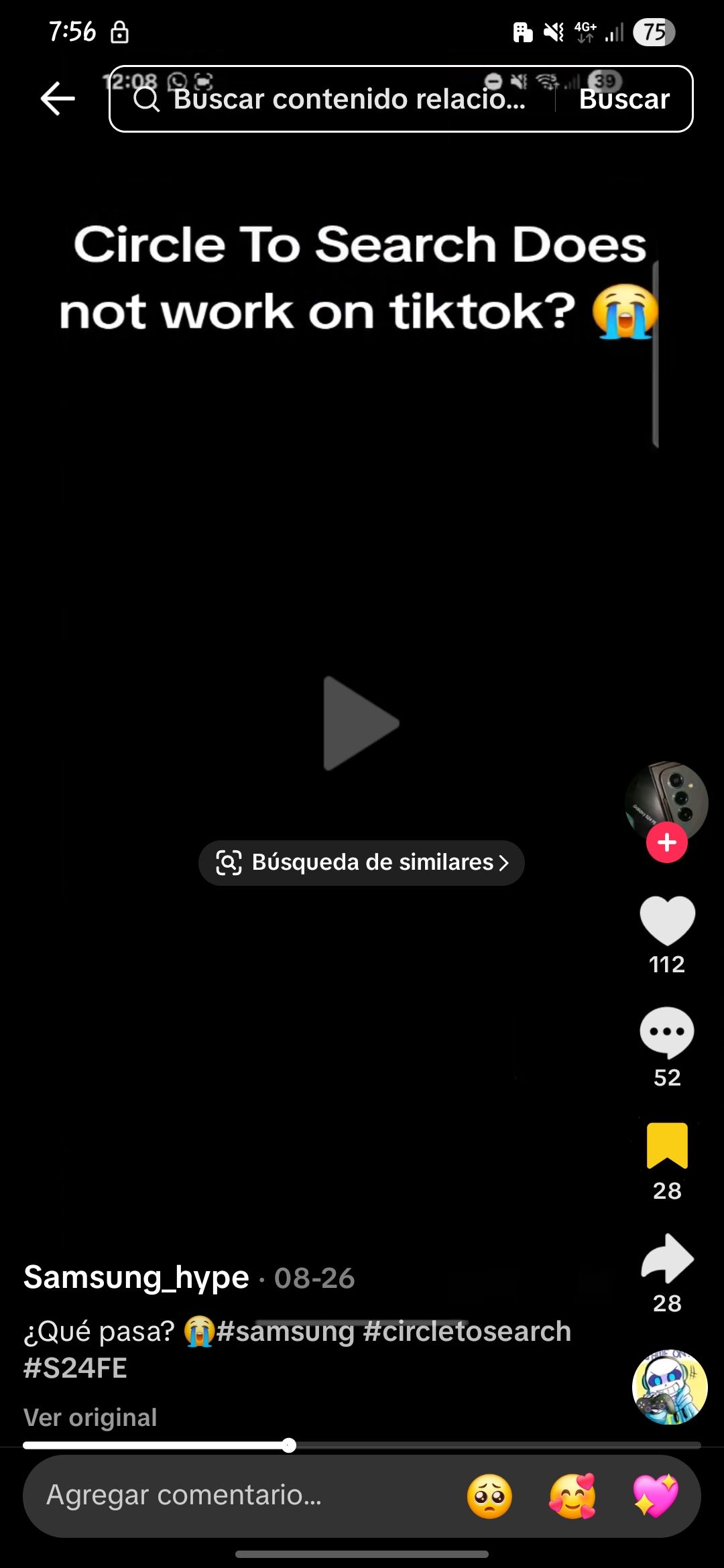Viewport: 724px width, 1568px height.
Task: Open the visual search lens icon
Action: (x=231, y=863)
